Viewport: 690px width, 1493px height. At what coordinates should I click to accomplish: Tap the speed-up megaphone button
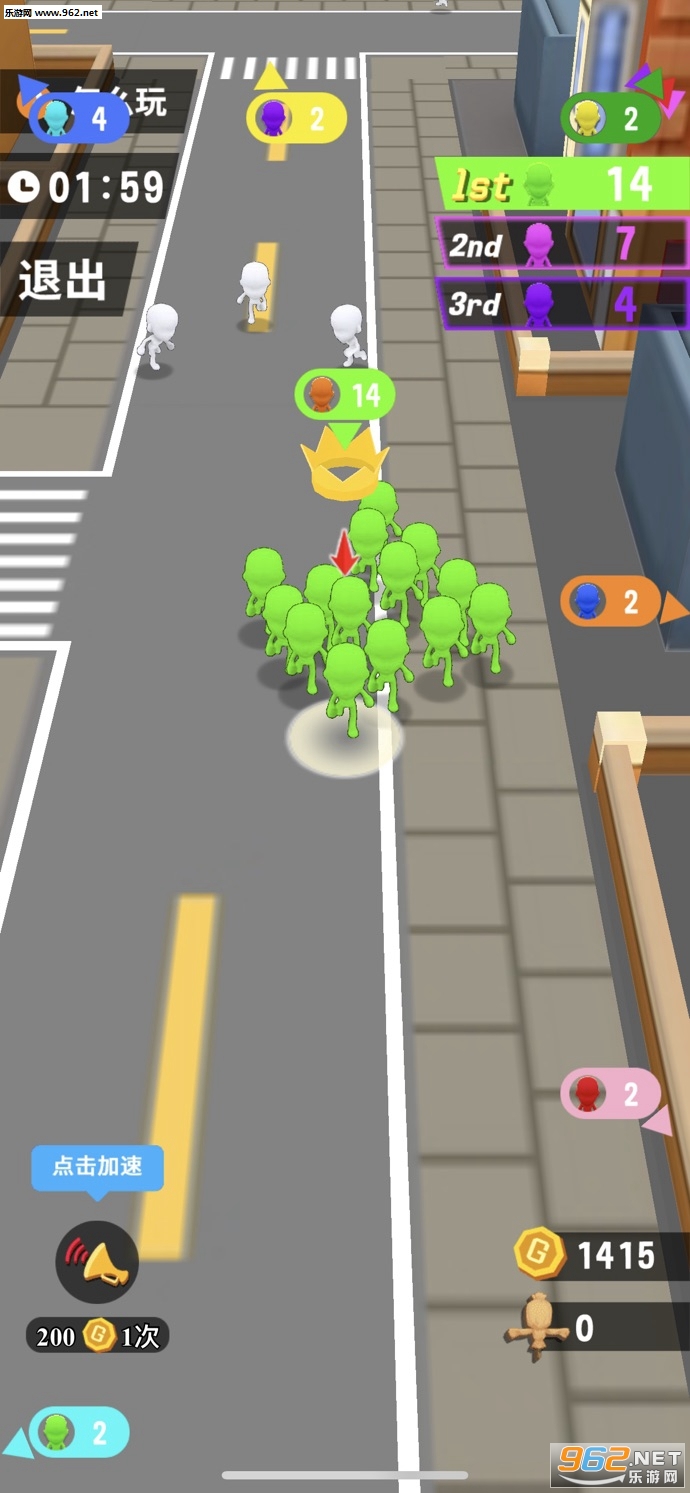pyautogui.click(x=97, y=1263)
